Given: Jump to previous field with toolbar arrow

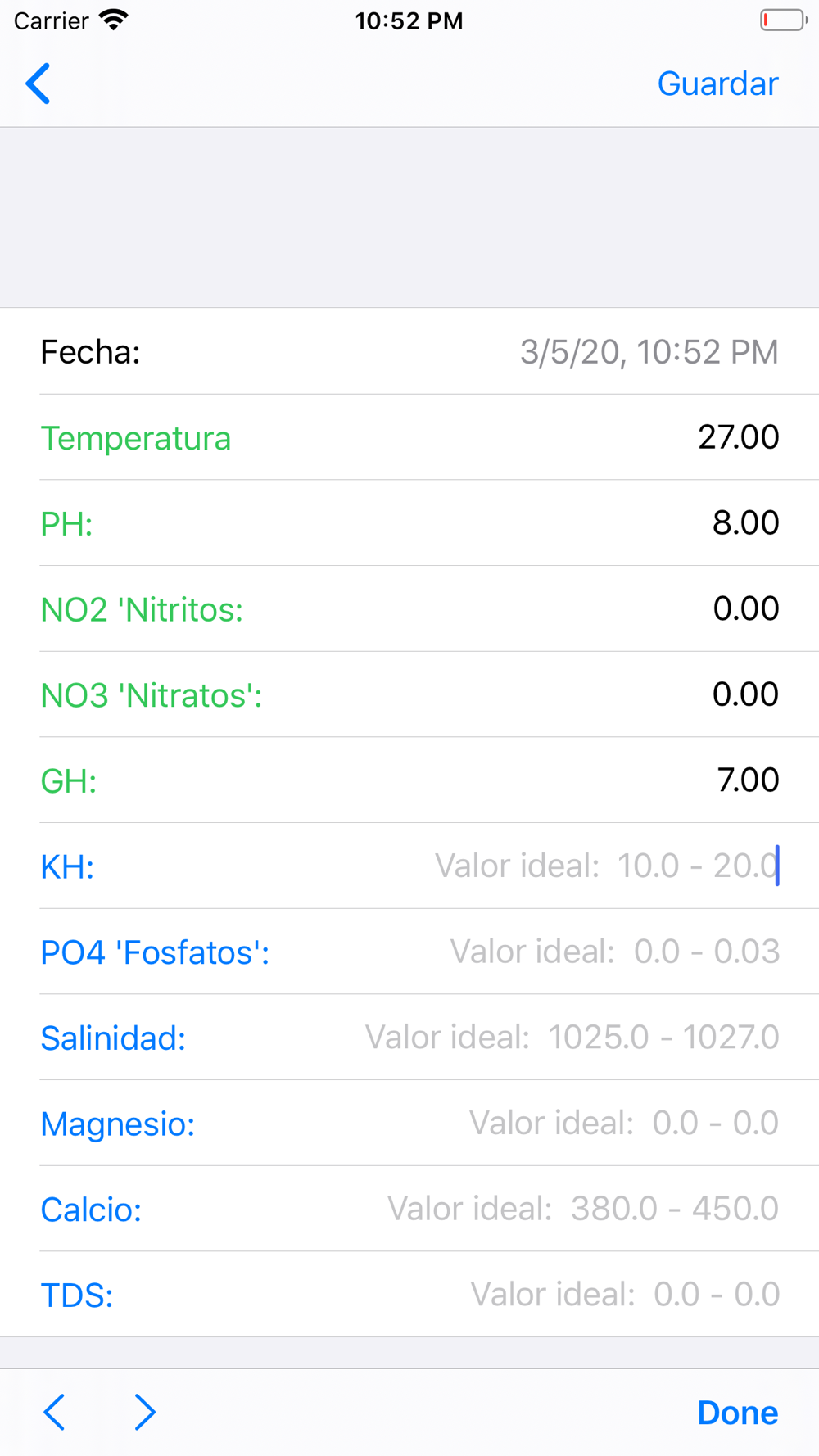Looking at the screenshot, I should coord(54,1412).
